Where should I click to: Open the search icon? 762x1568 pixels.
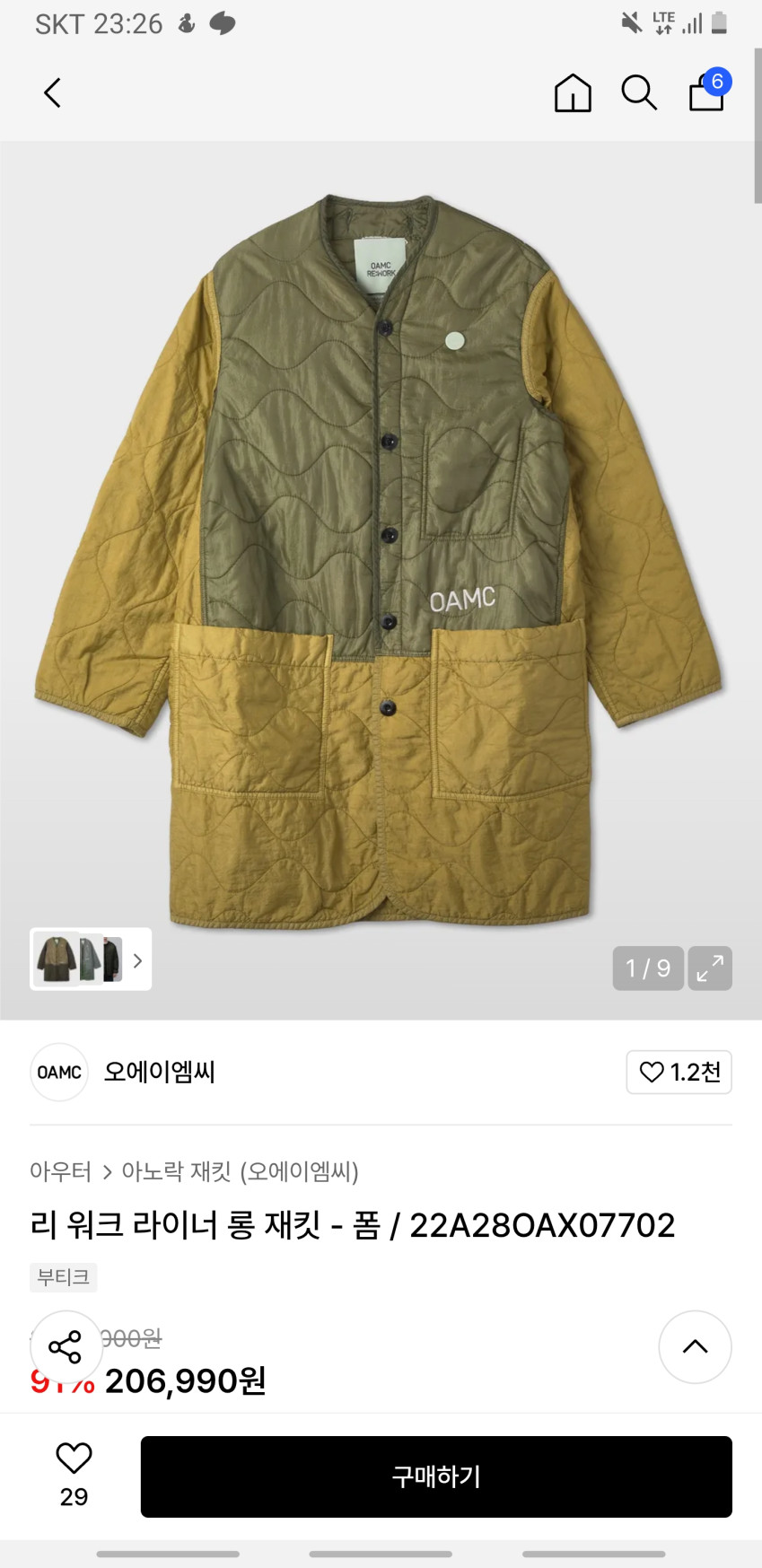coord(639,92)
